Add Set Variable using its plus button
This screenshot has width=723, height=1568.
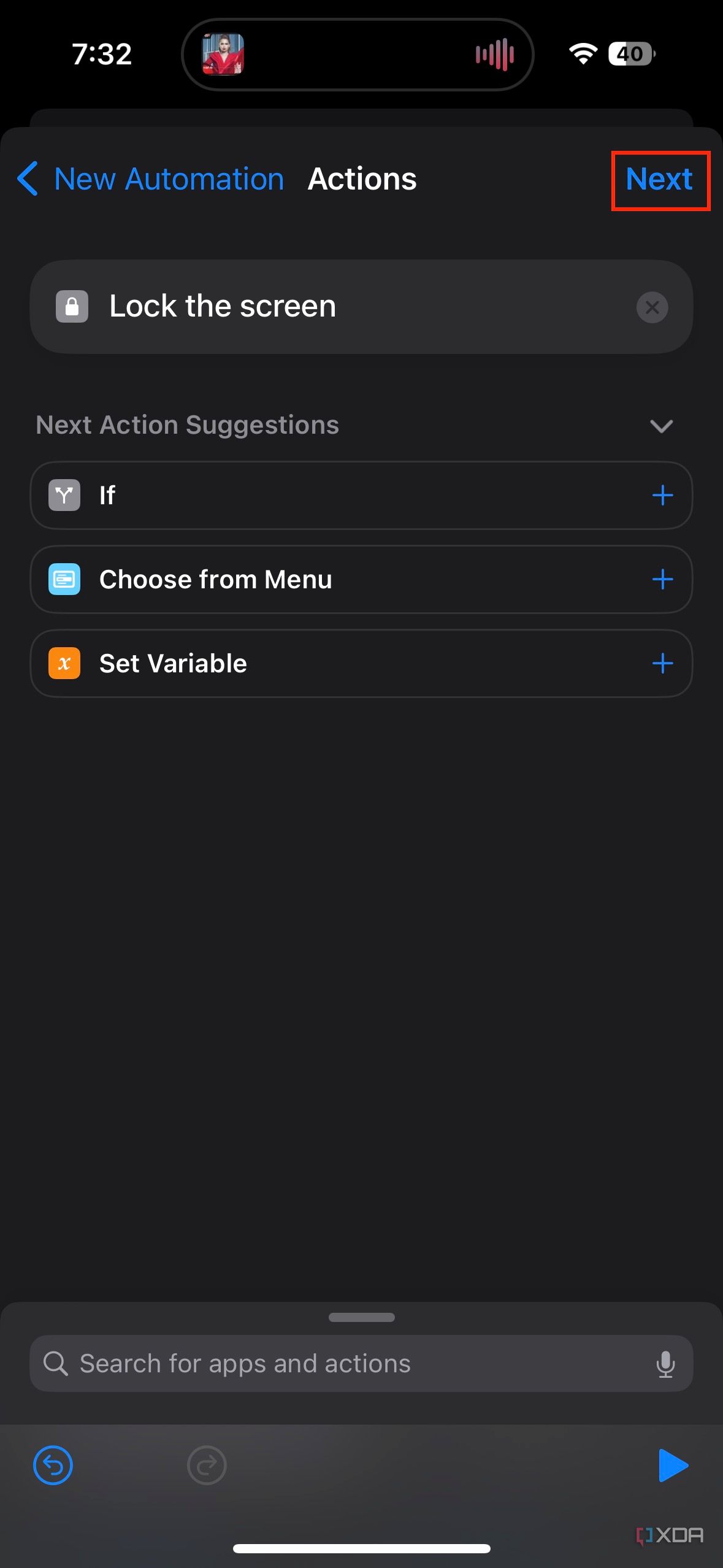click(x=663, y=663)
